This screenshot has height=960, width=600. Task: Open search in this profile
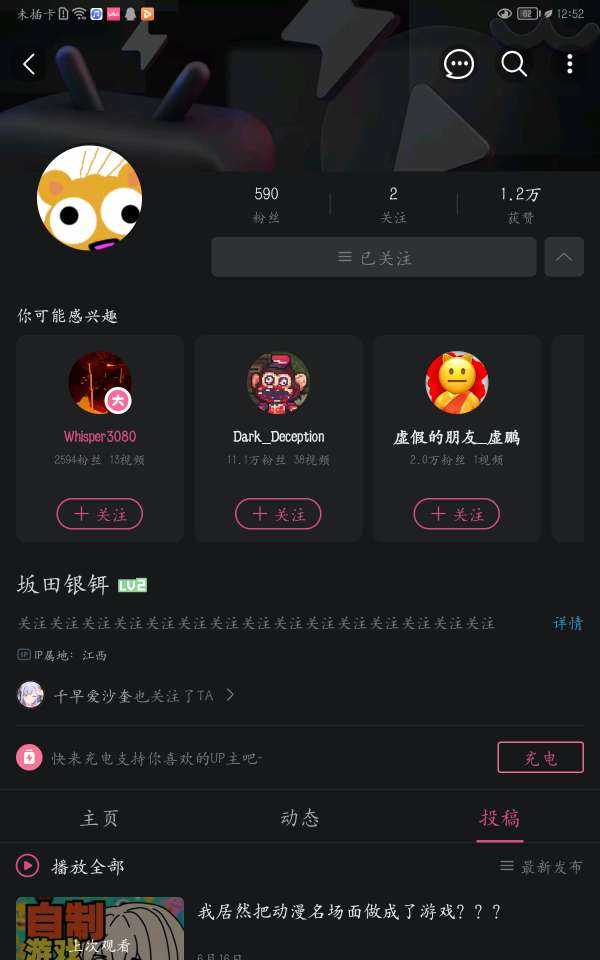tap(514, 65)
